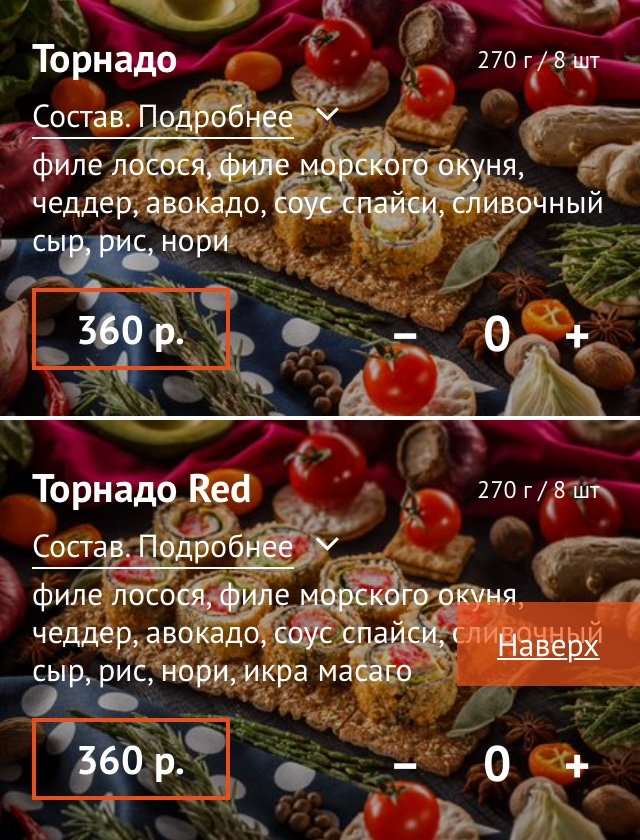Expand the Состав details for Торнадо
The width and height of the screenshot is (640, 840).
tap(186, 117)
